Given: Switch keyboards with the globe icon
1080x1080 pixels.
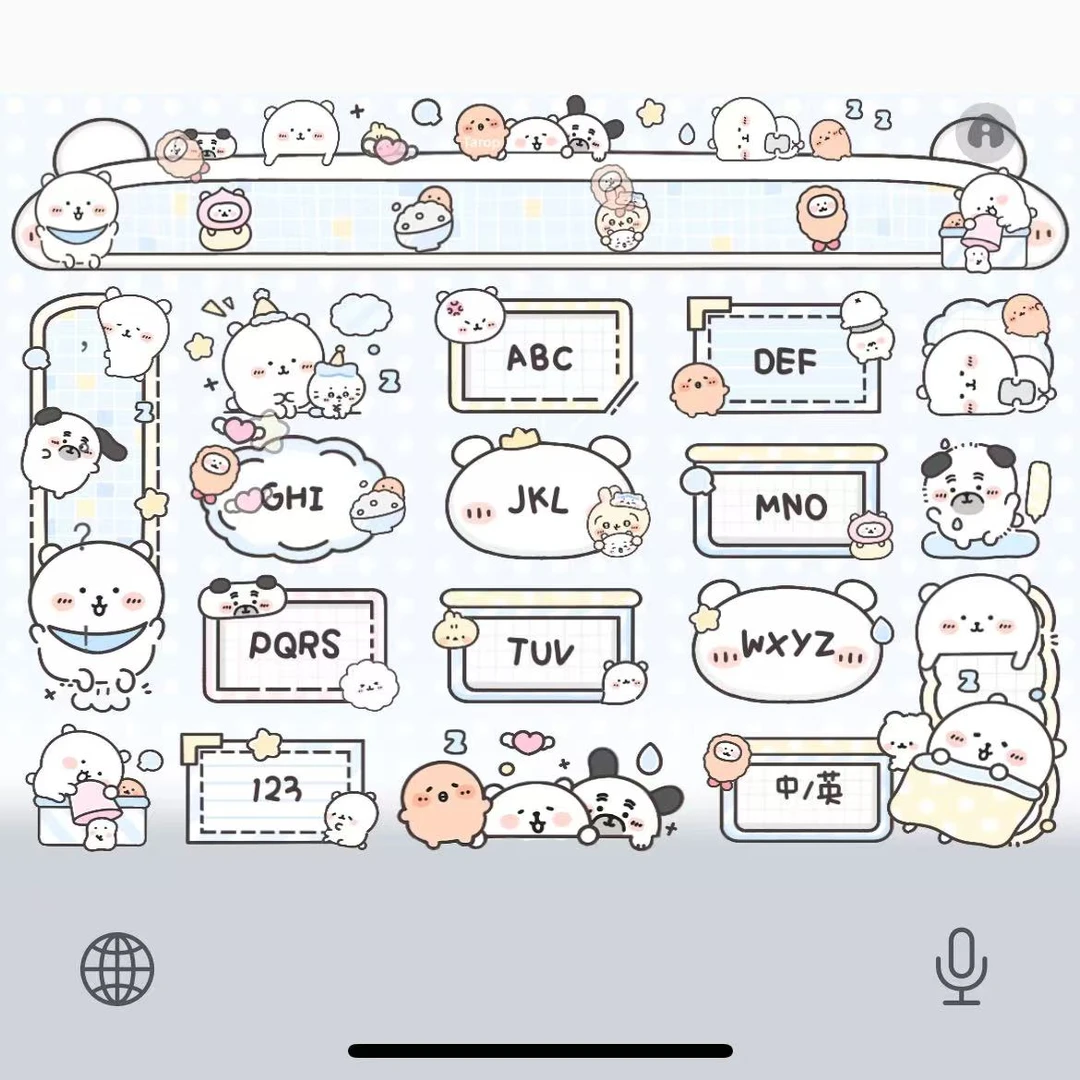Looking at the screenshot, I should (118, 968).
